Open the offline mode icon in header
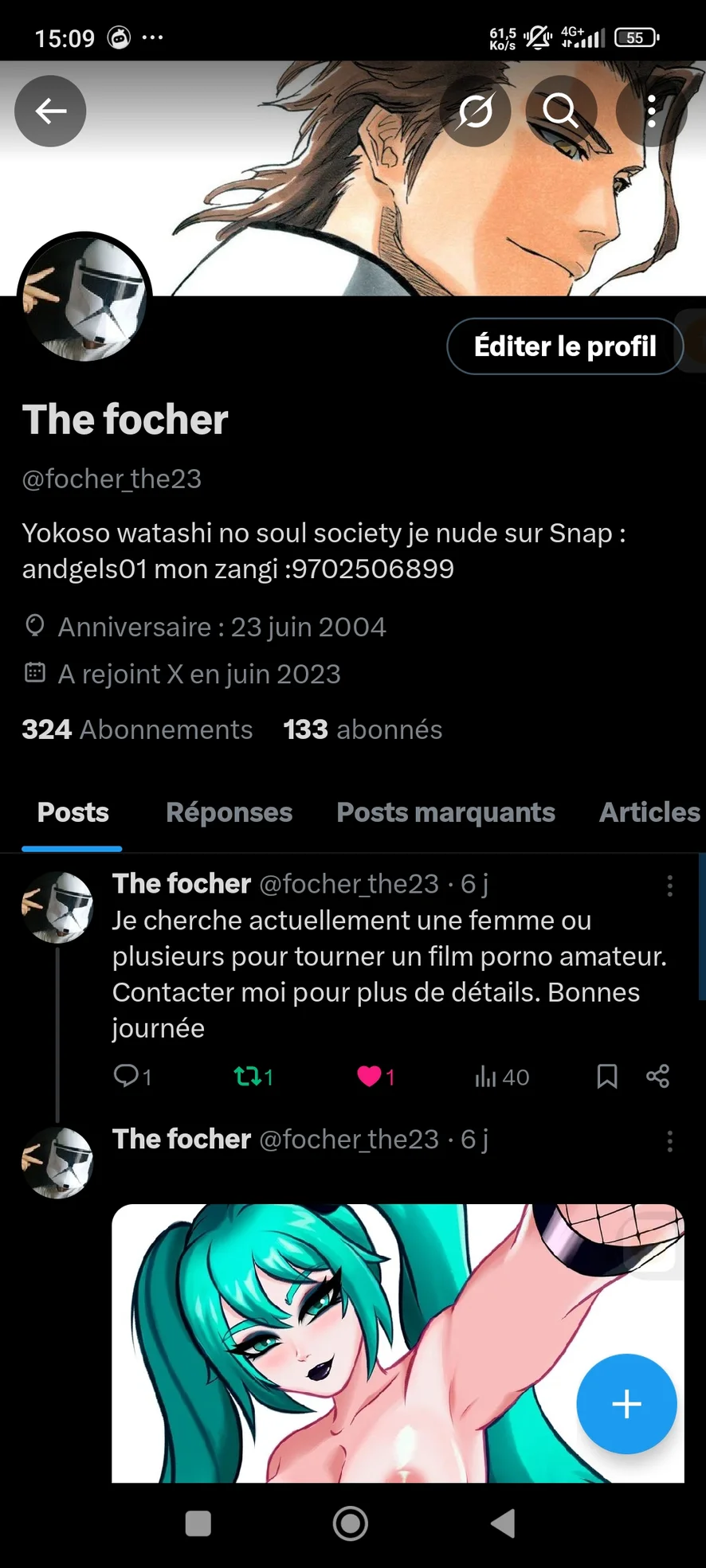The image size is (706, 1568). click(x=476, y=111)
